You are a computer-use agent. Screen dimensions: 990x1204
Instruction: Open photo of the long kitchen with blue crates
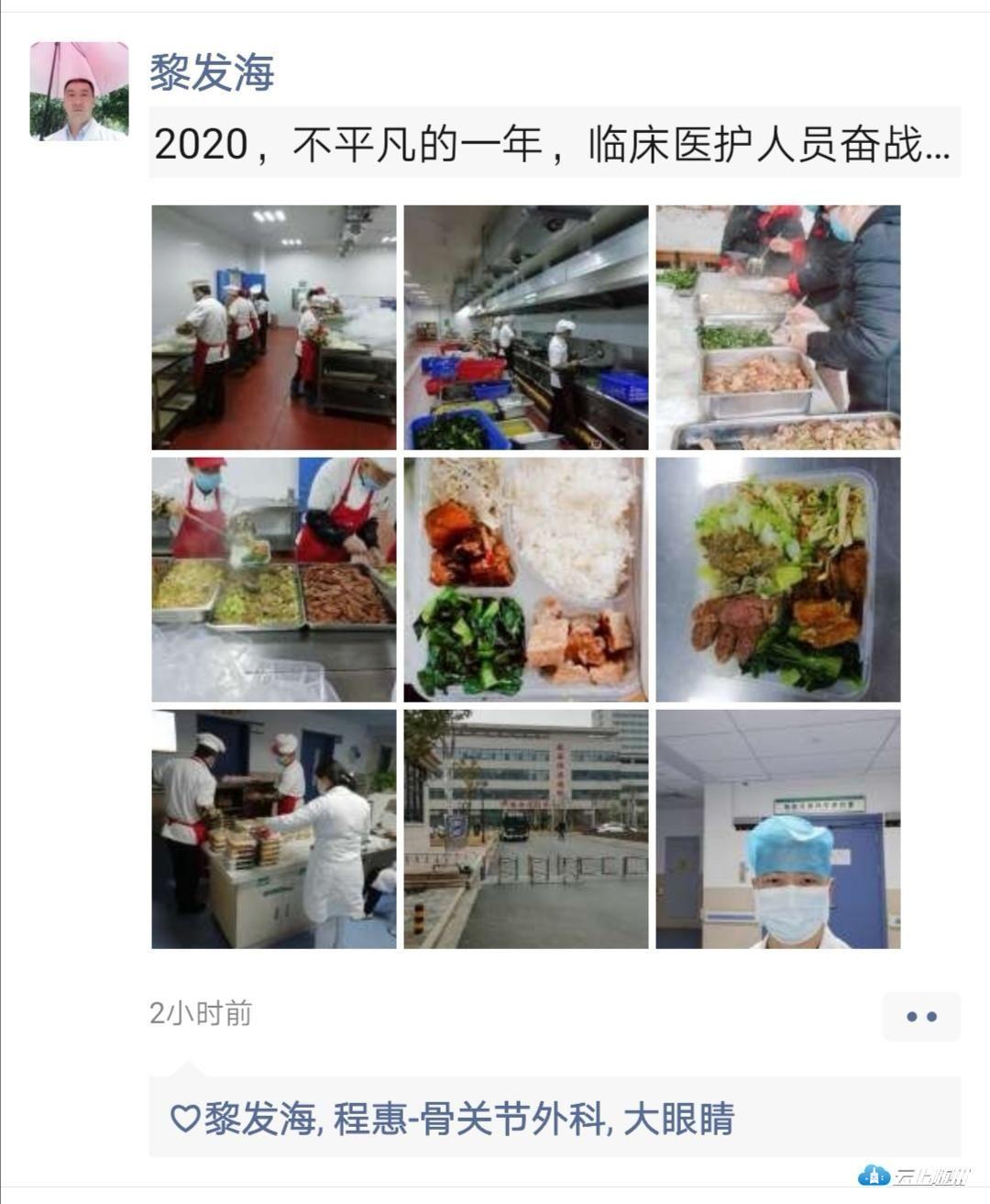coord(526,327)
